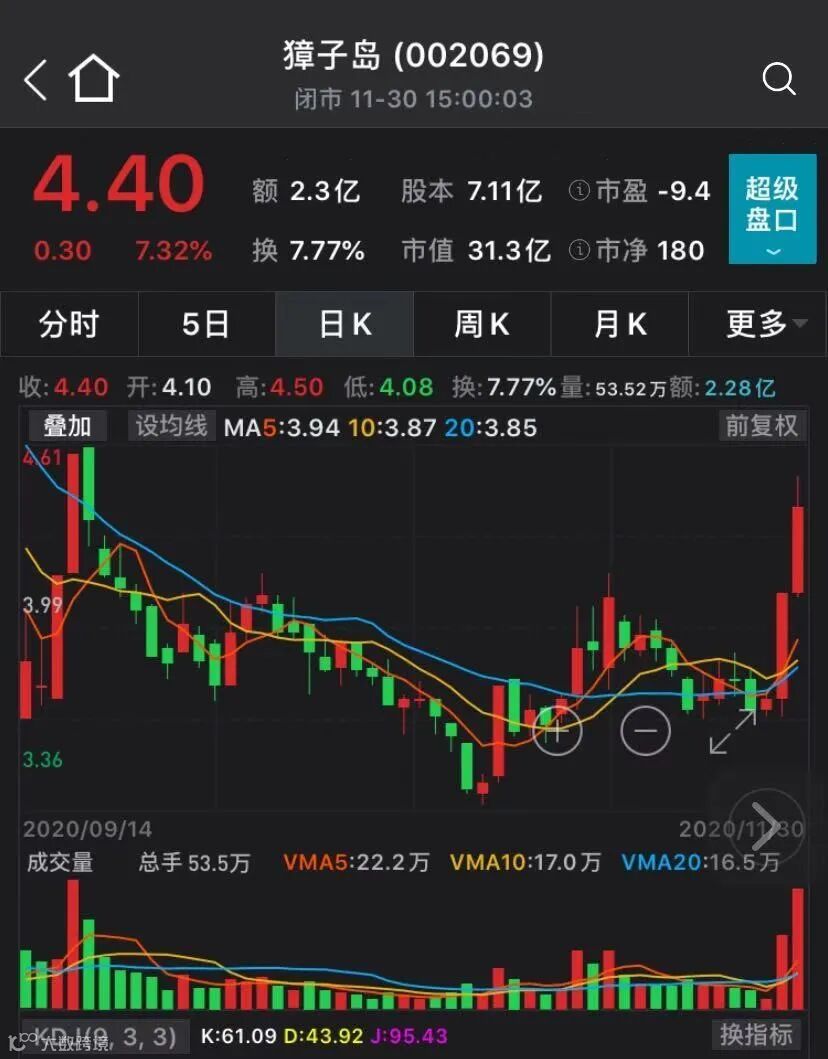This screenshot has width=828, height=1059.
Task: Switch to the 周K weekly chart
Action: 482,324
